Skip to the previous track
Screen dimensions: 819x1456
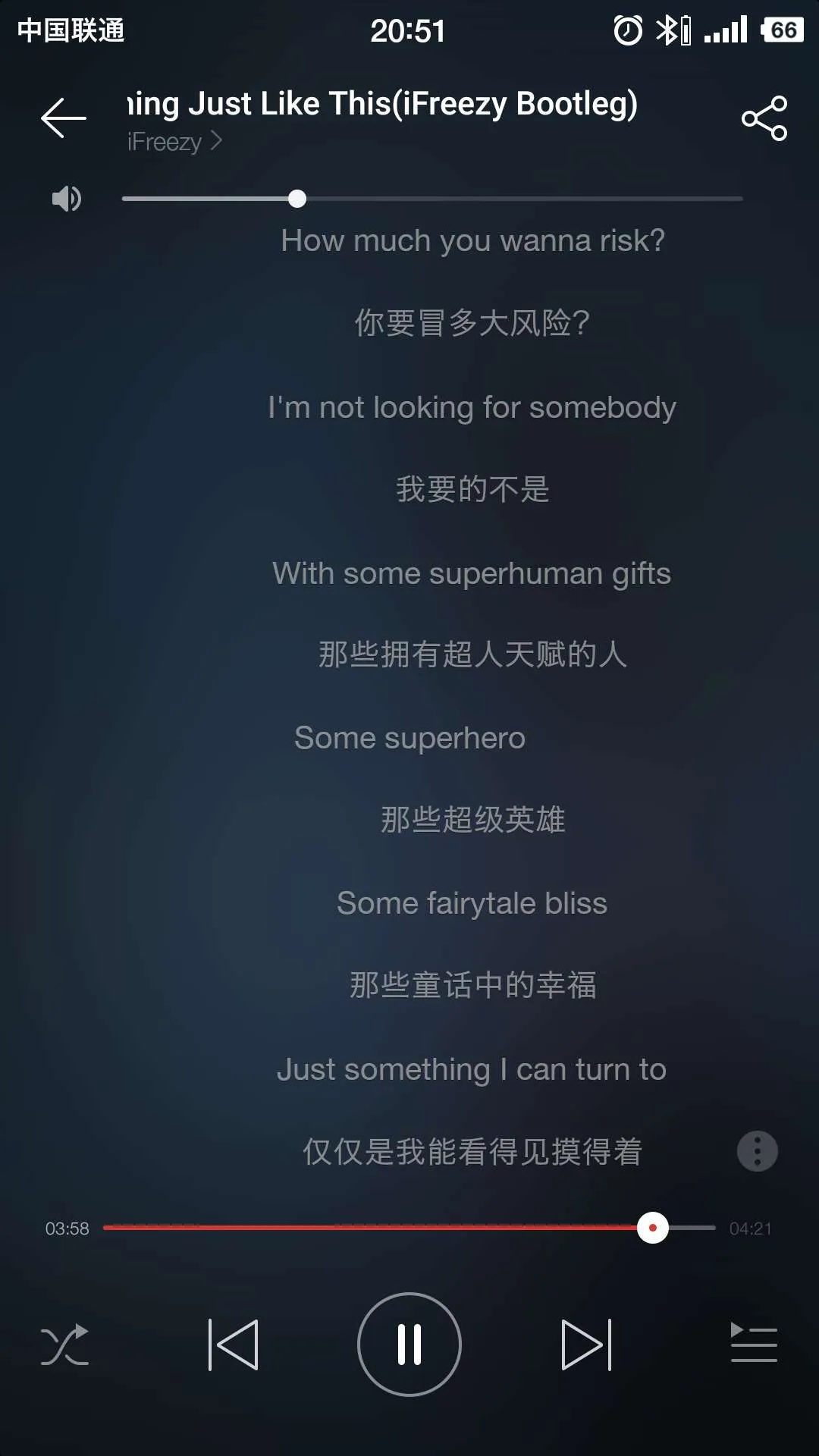tap(234, 1345)
